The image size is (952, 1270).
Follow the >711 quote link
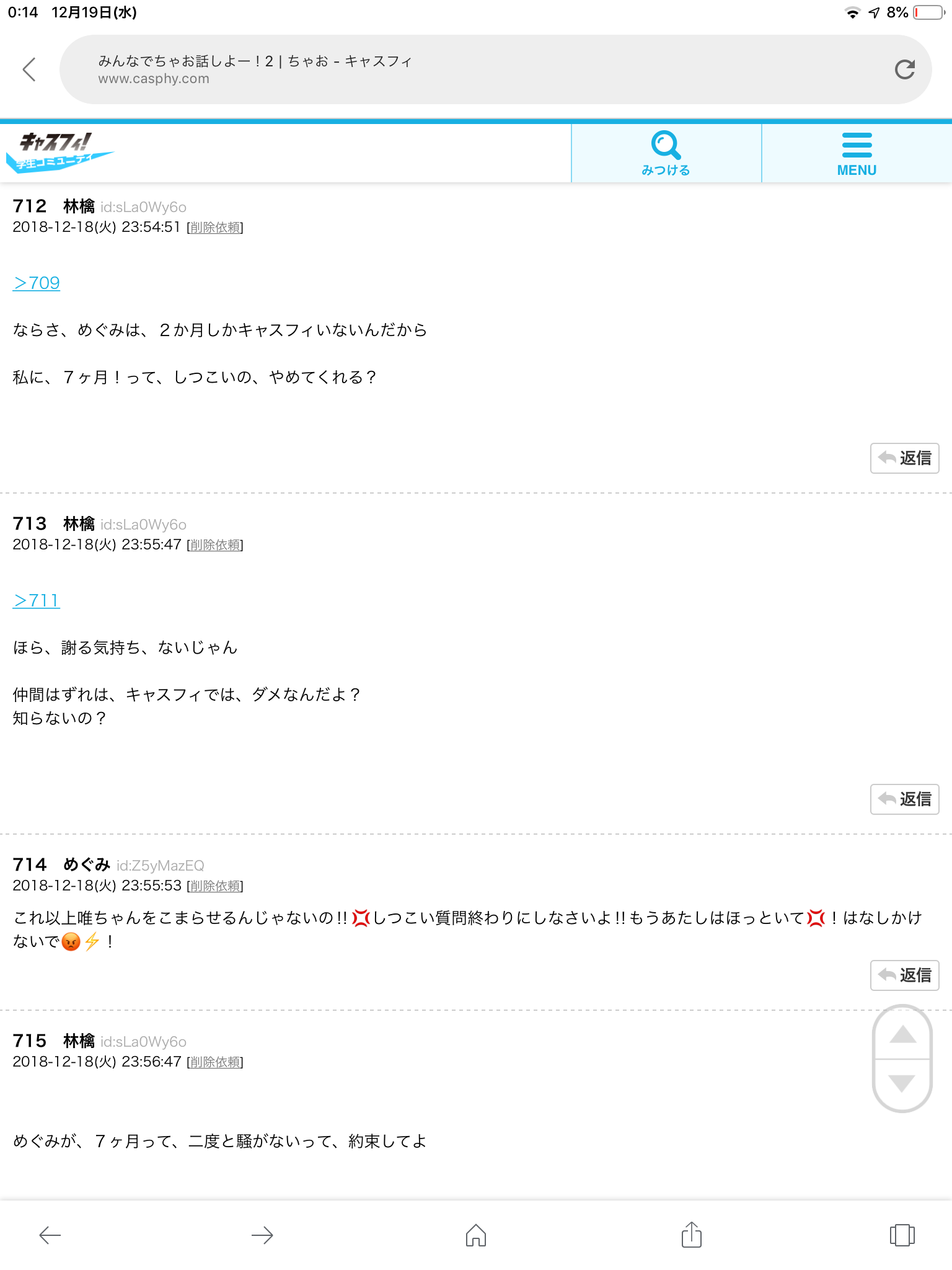click(x=37, y=600)
